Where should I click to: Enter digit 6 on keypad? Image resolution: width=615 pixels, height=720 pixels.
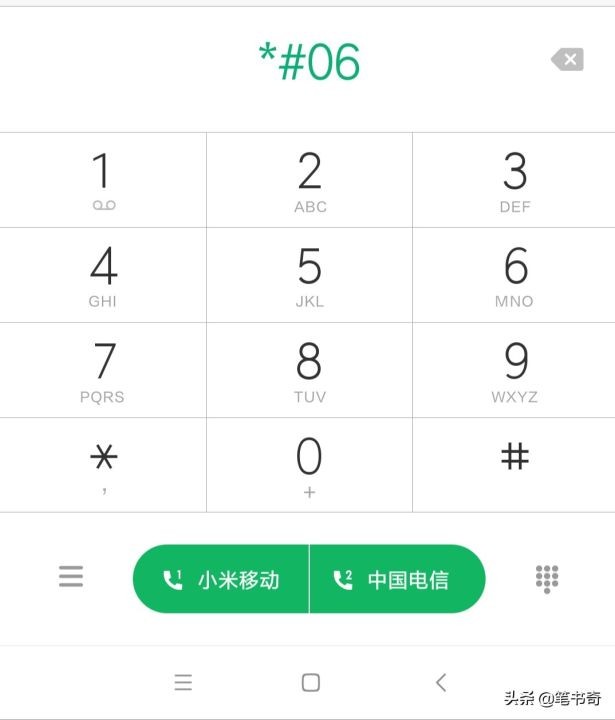514,275
